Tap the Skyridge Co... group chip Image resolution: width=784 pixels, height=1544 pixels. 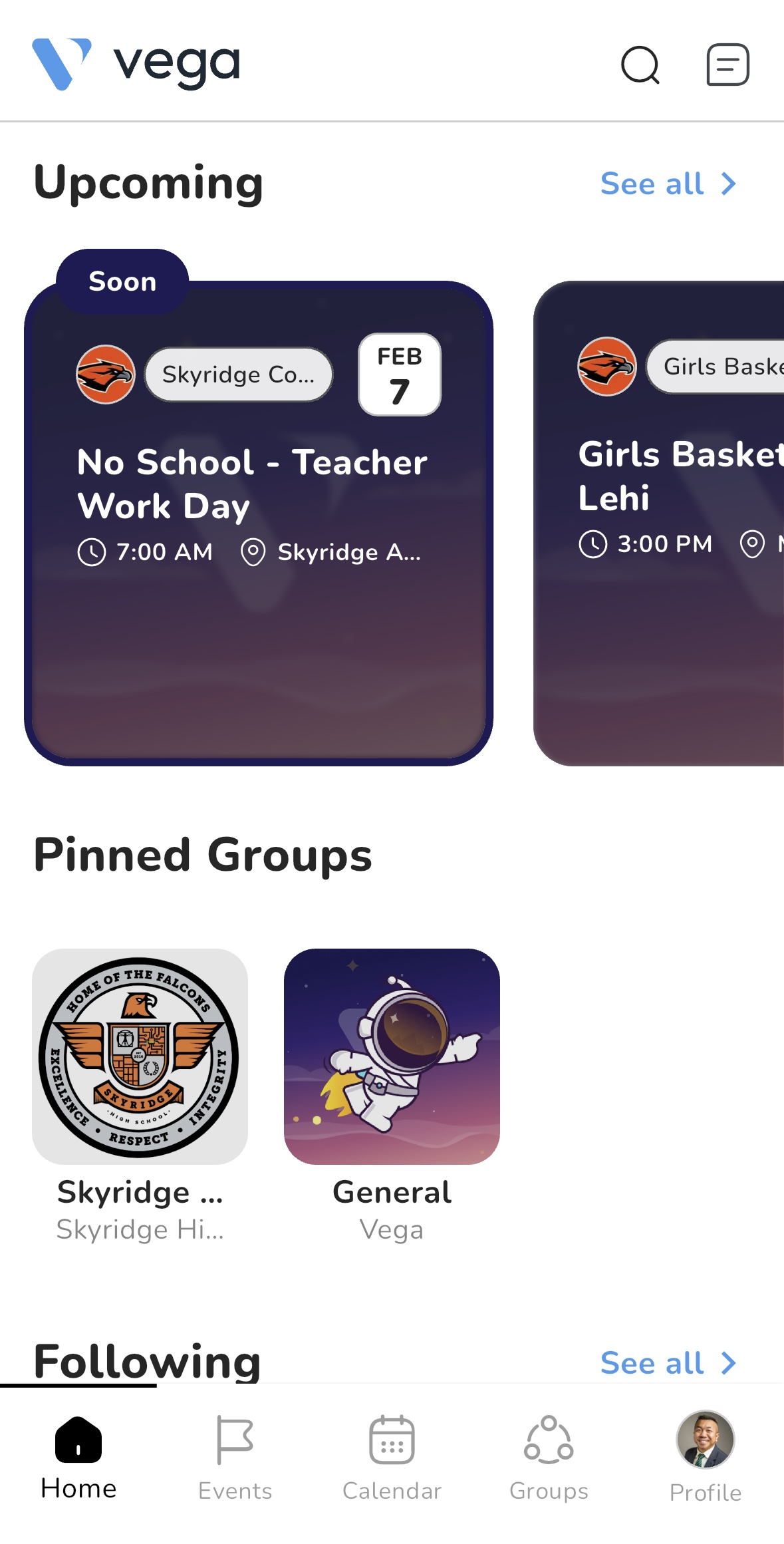click(x=239, y=375)
